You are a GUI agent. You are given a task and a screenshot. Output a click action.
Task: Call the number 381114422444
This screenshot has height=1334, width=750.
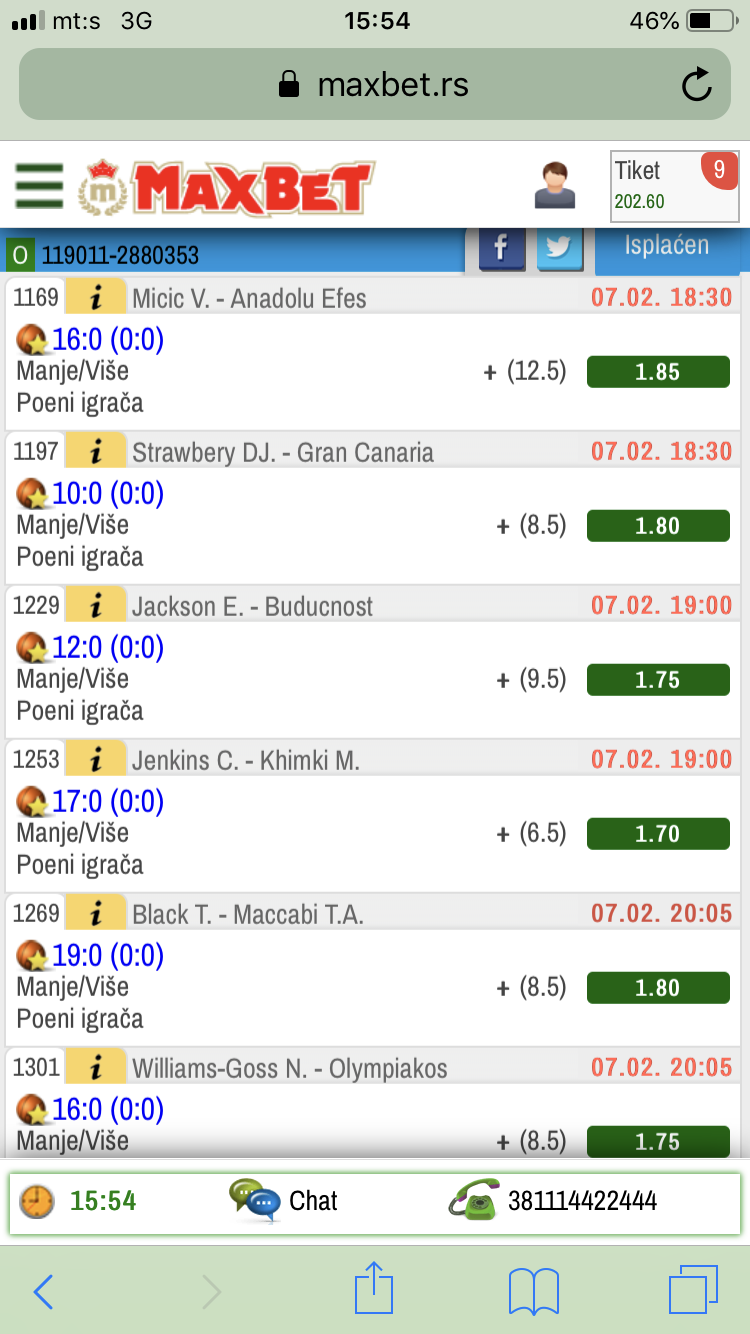click(553, 1200)
